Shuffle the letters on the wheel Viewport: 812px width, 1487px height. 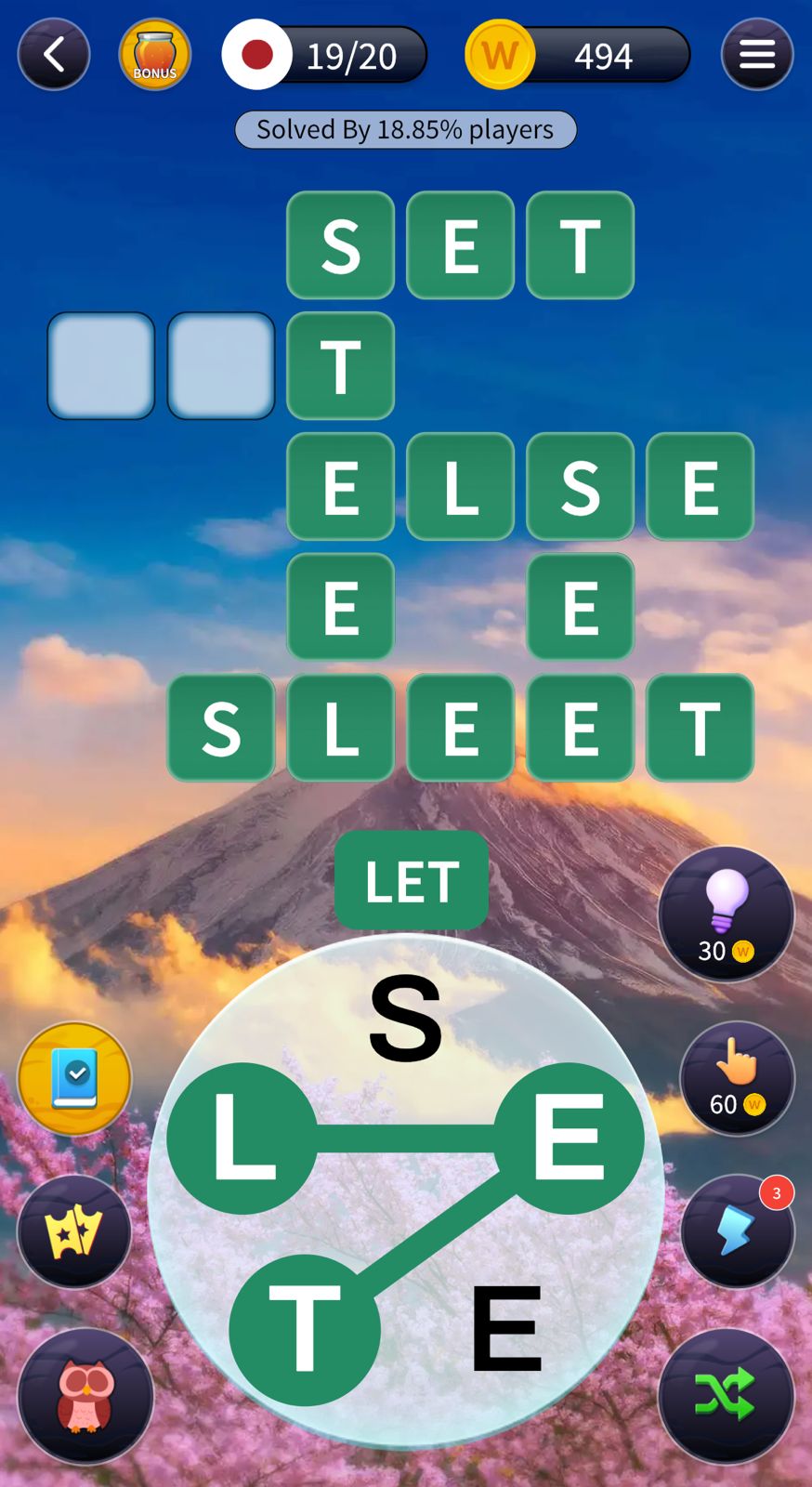(727, 1396)
